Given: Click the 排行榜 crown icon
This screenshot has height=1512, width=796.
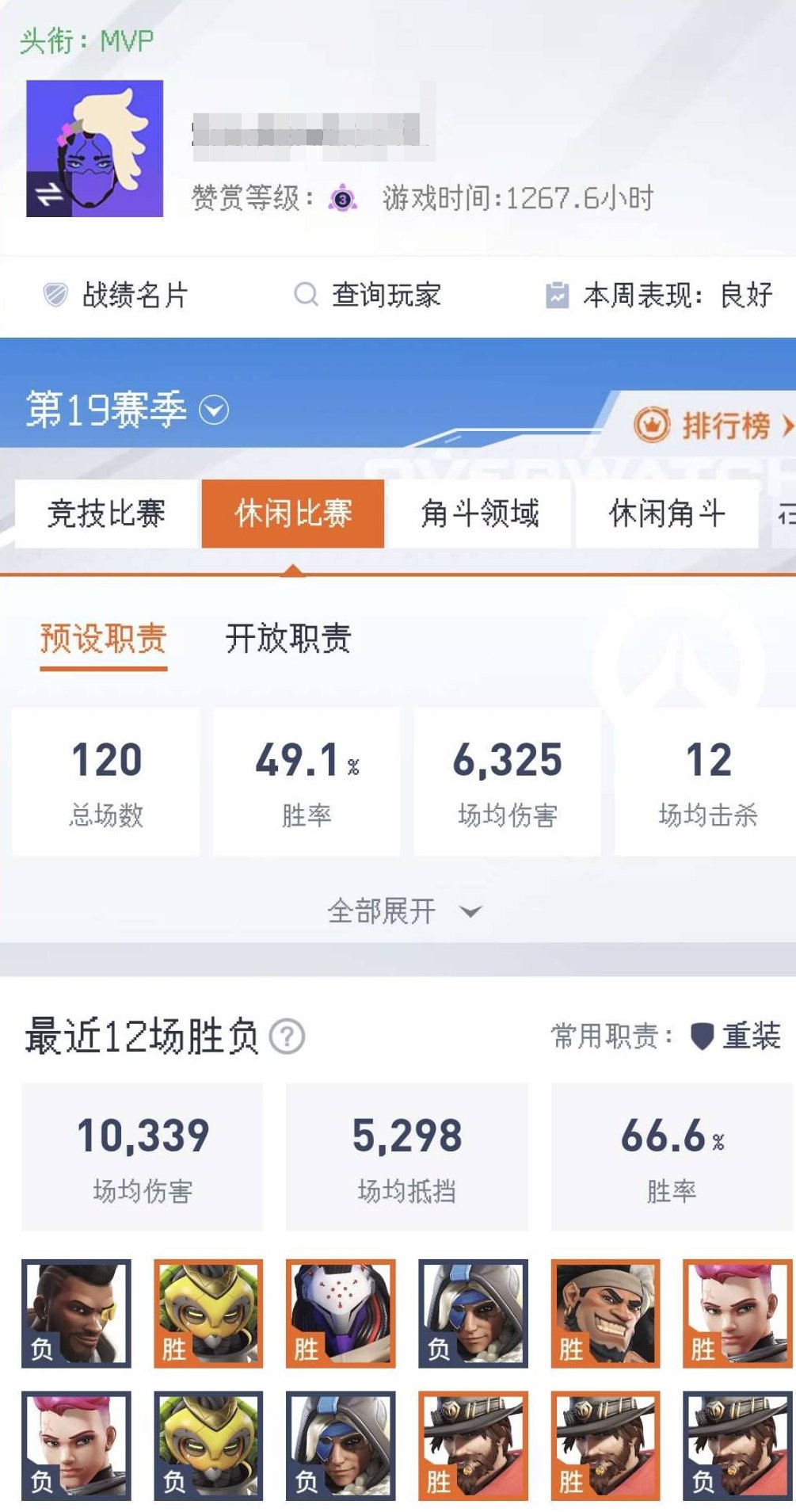Looking at the screenshot, I should (652, 426).
